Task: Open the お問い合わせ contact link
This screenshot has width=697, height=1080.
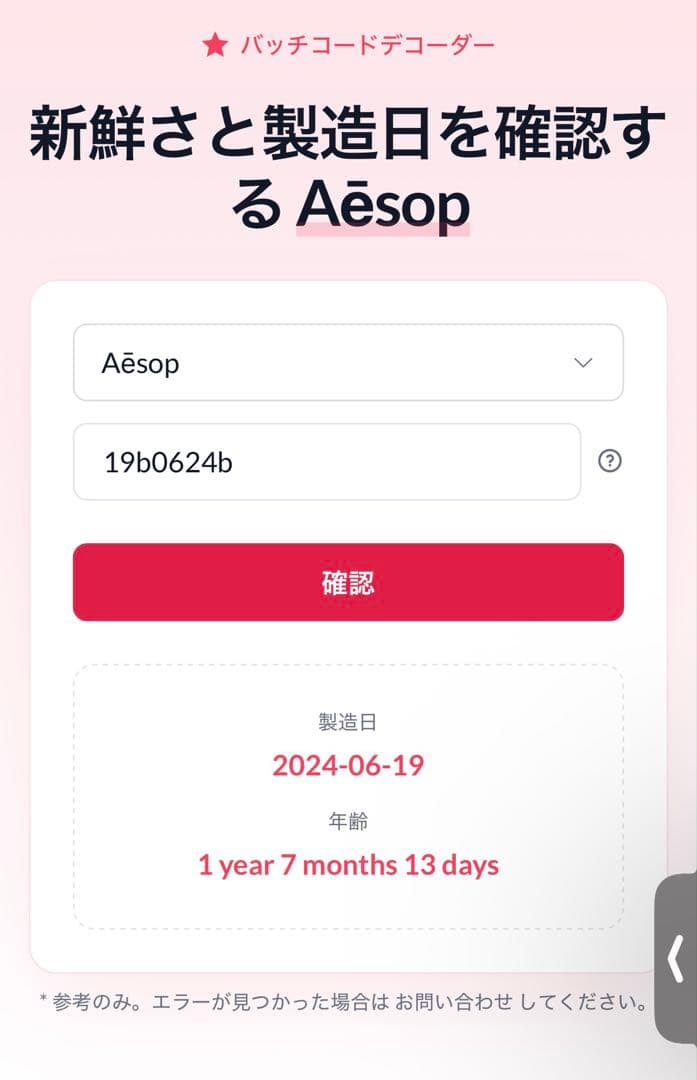Action: click(x=445, y=1001)
